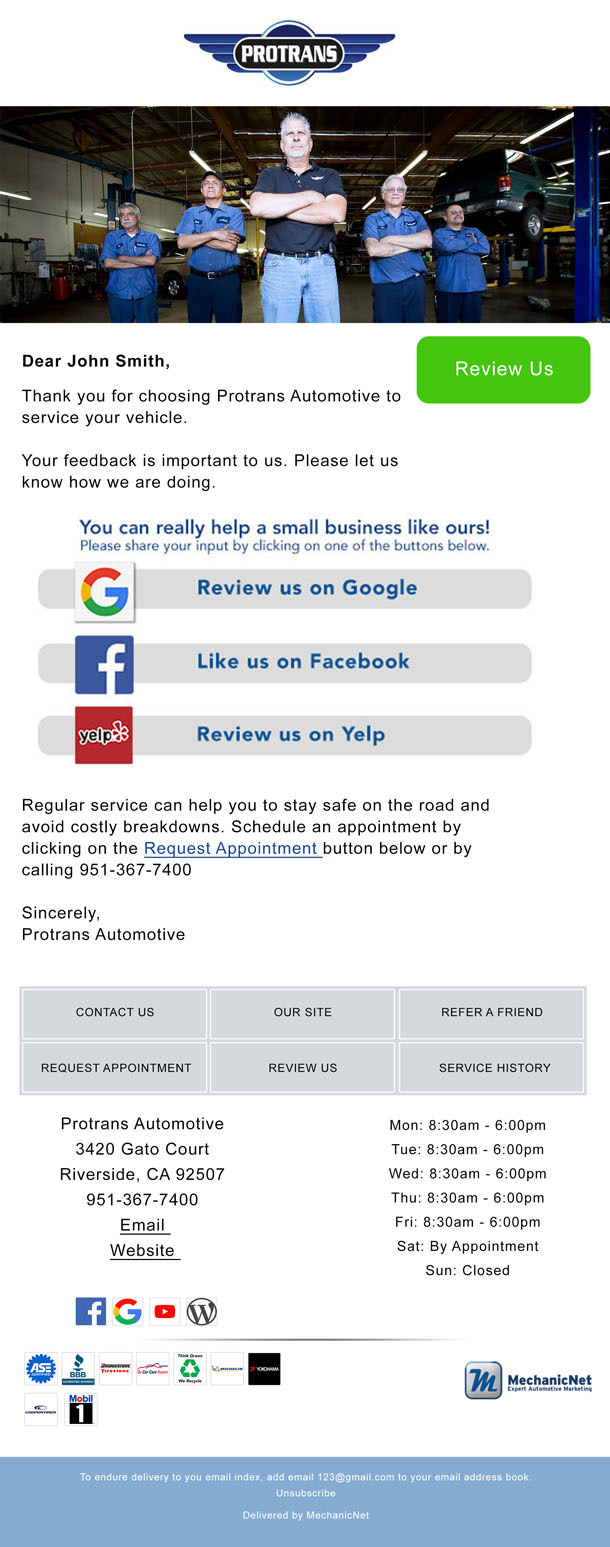Follow the Request Appointment text link
Viewport: 610px width, 1547px height.
coord(231,848)
